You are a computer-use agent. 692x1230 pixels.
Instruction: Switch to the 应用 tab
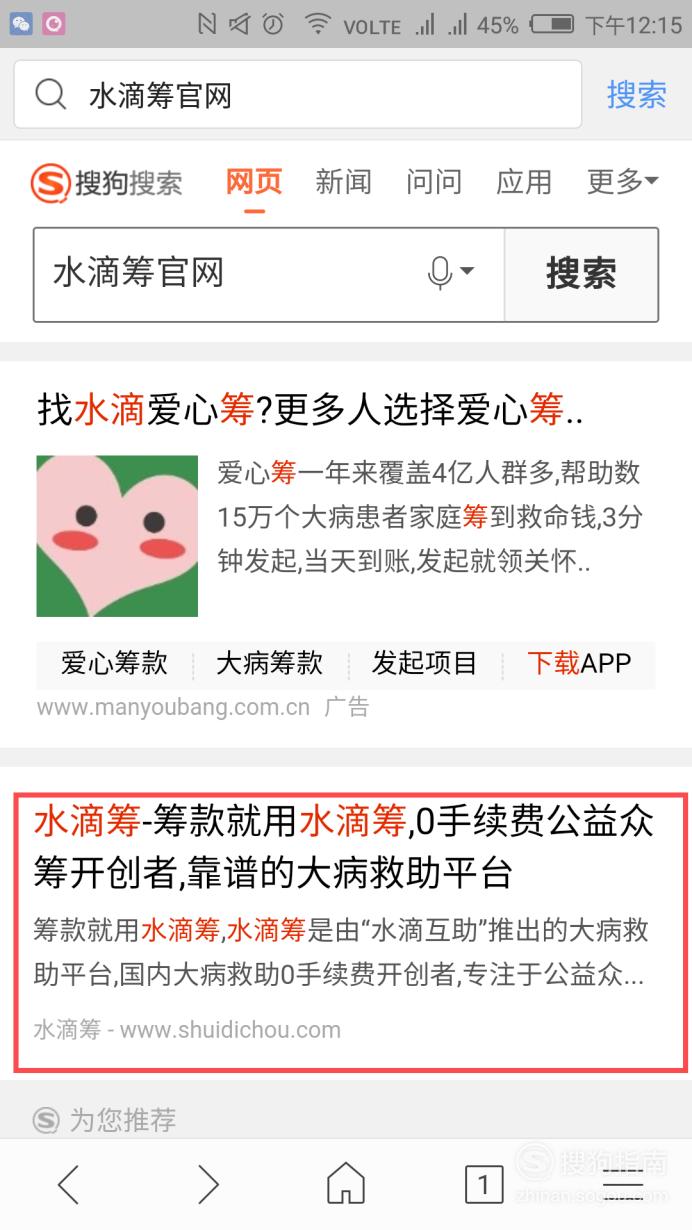(x=524, y=182)
